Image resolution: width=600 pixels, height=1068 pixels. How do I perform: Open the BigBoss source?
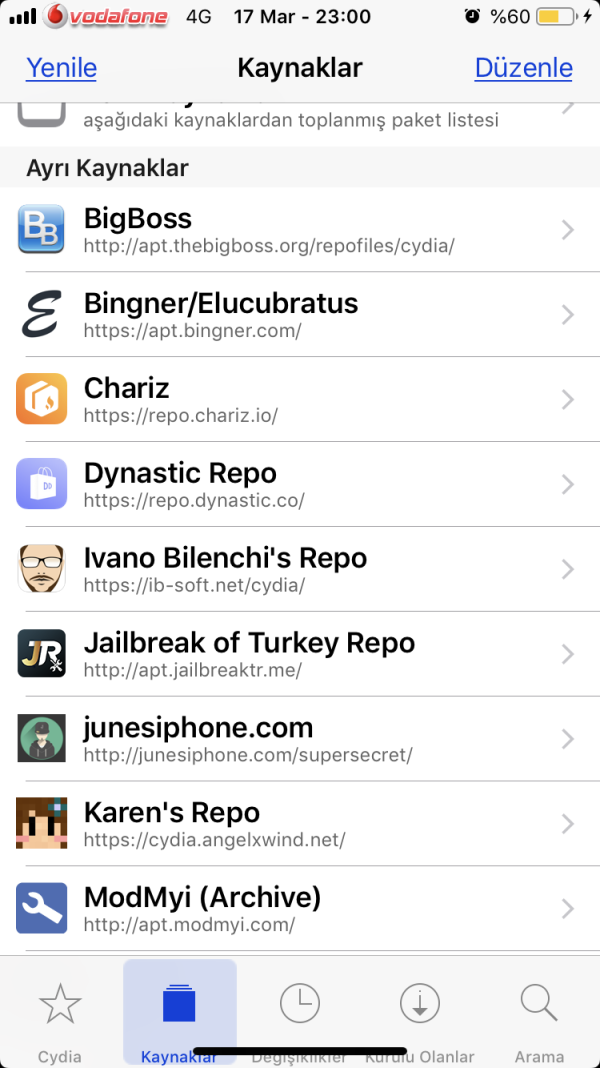[300, 230]
